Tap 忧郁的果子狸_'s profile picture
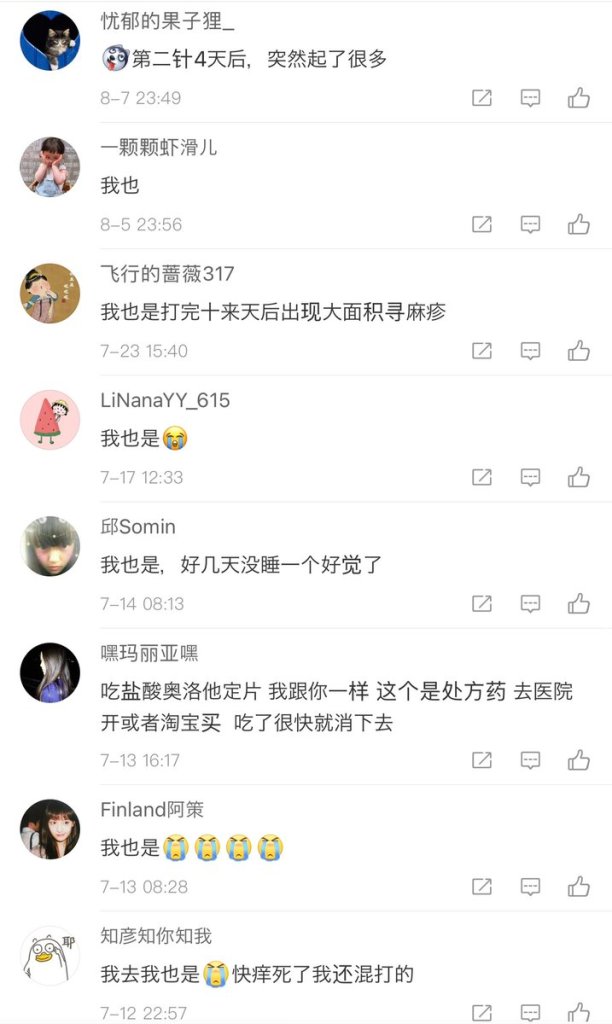 coord(50,40)
